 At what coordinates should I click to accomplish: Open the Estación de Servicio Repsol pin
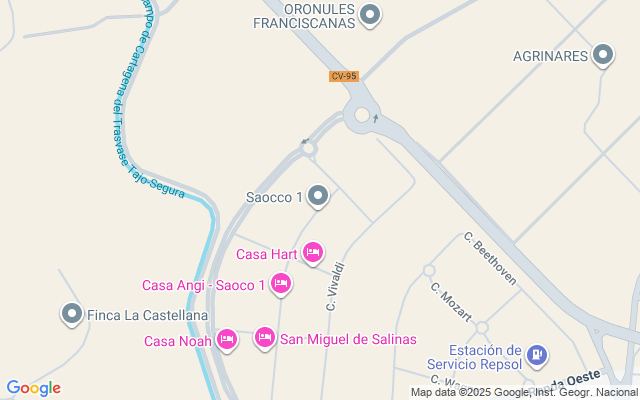pos(537,354)
